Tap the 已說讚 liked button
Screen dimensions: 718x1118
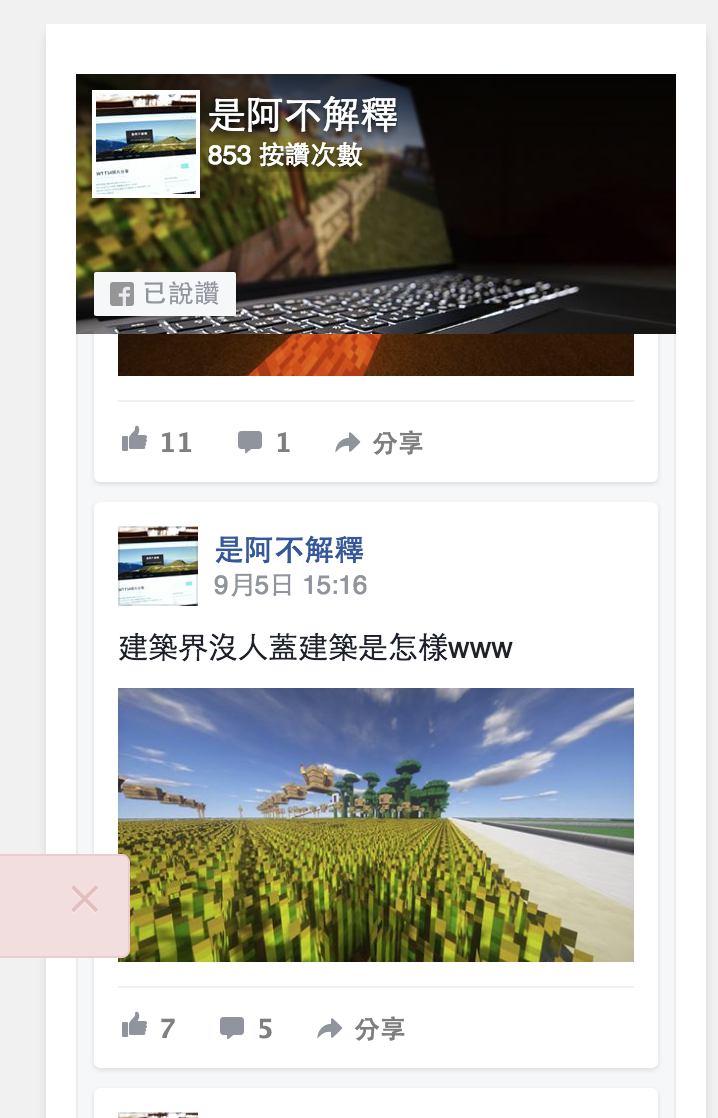click(x=165, y=294)
